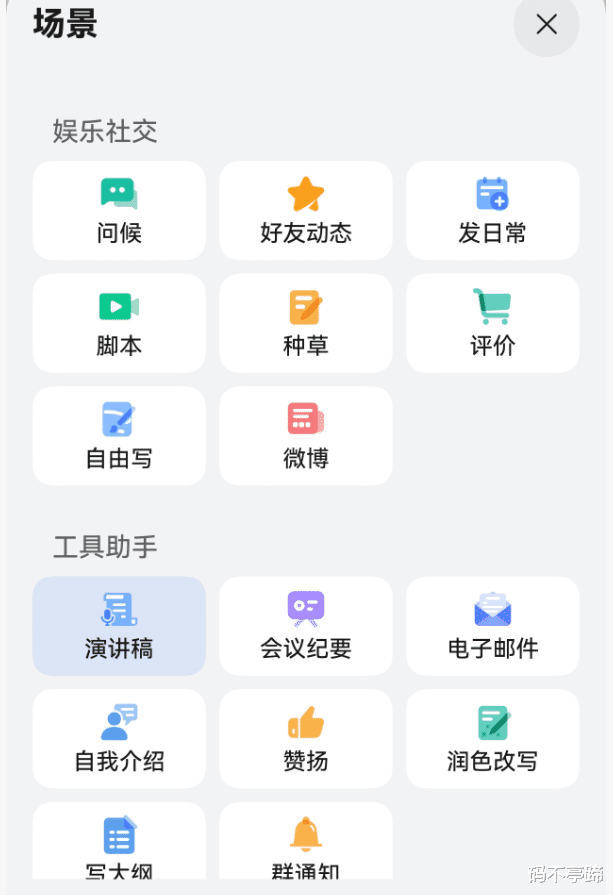The height and width of the screenshot is (895, 613).
Task: Open the 写大纲 scene
Action: pos(119,843)
